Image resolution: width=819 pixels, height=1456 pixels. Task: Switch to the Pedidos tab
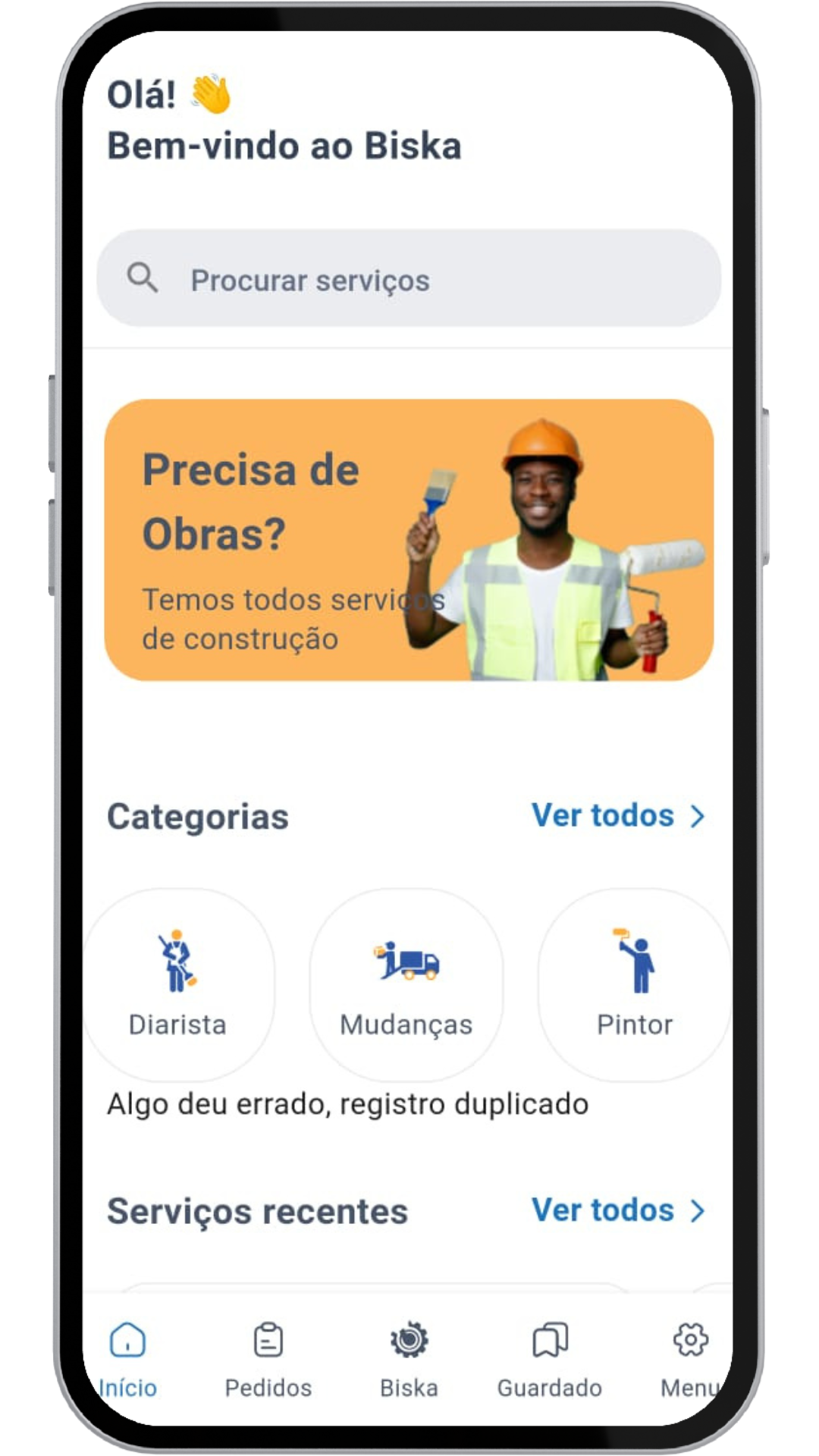click(x=268, y=1359)
